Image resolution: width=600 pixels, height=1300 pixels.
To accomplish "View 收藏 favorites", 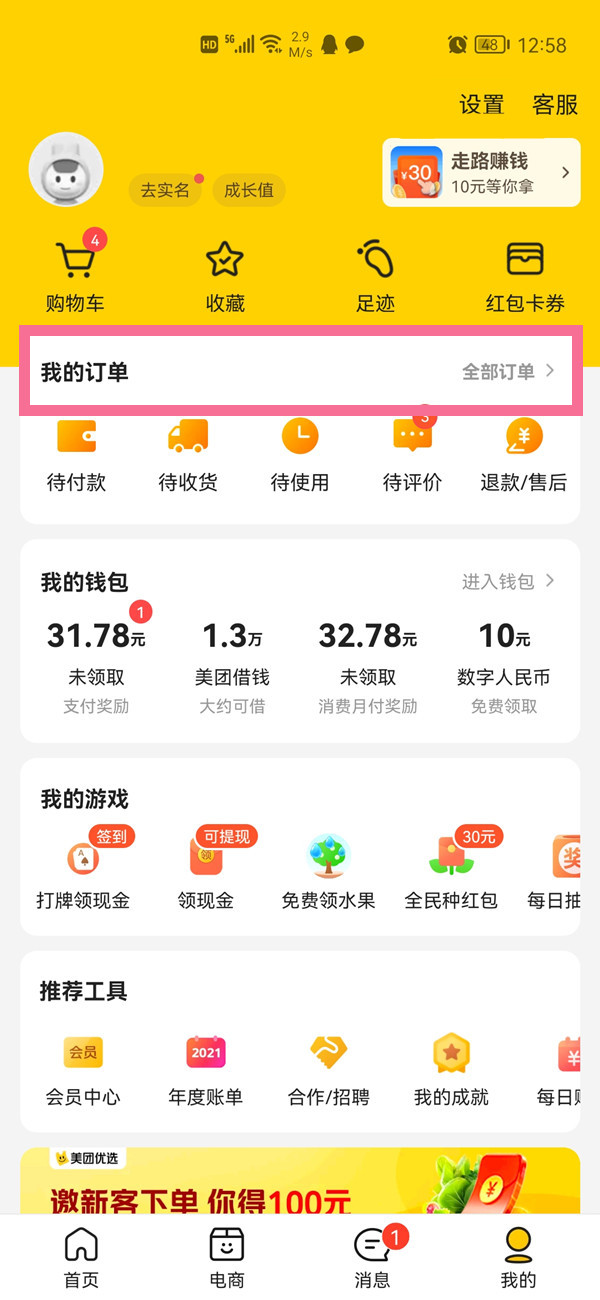I will pos(225,273).
